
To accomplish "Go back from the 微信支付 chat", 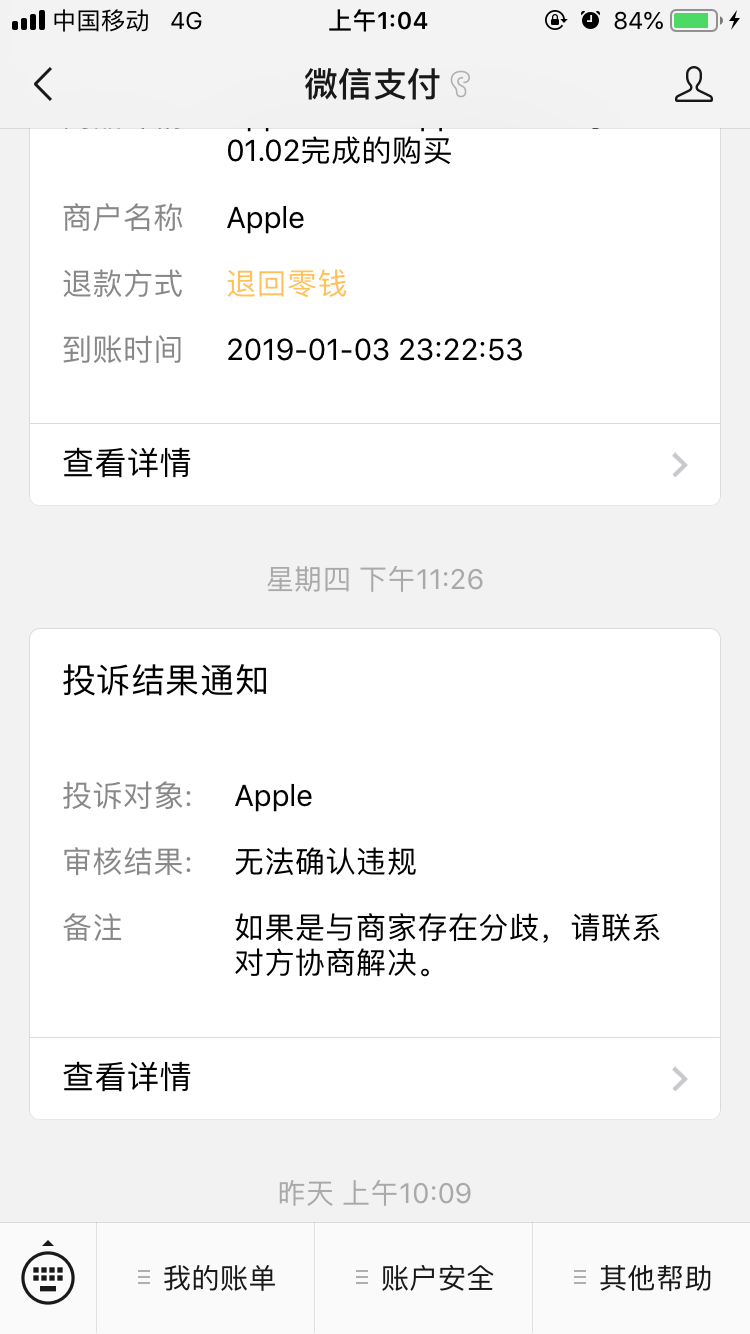I will tap(42, 85).
